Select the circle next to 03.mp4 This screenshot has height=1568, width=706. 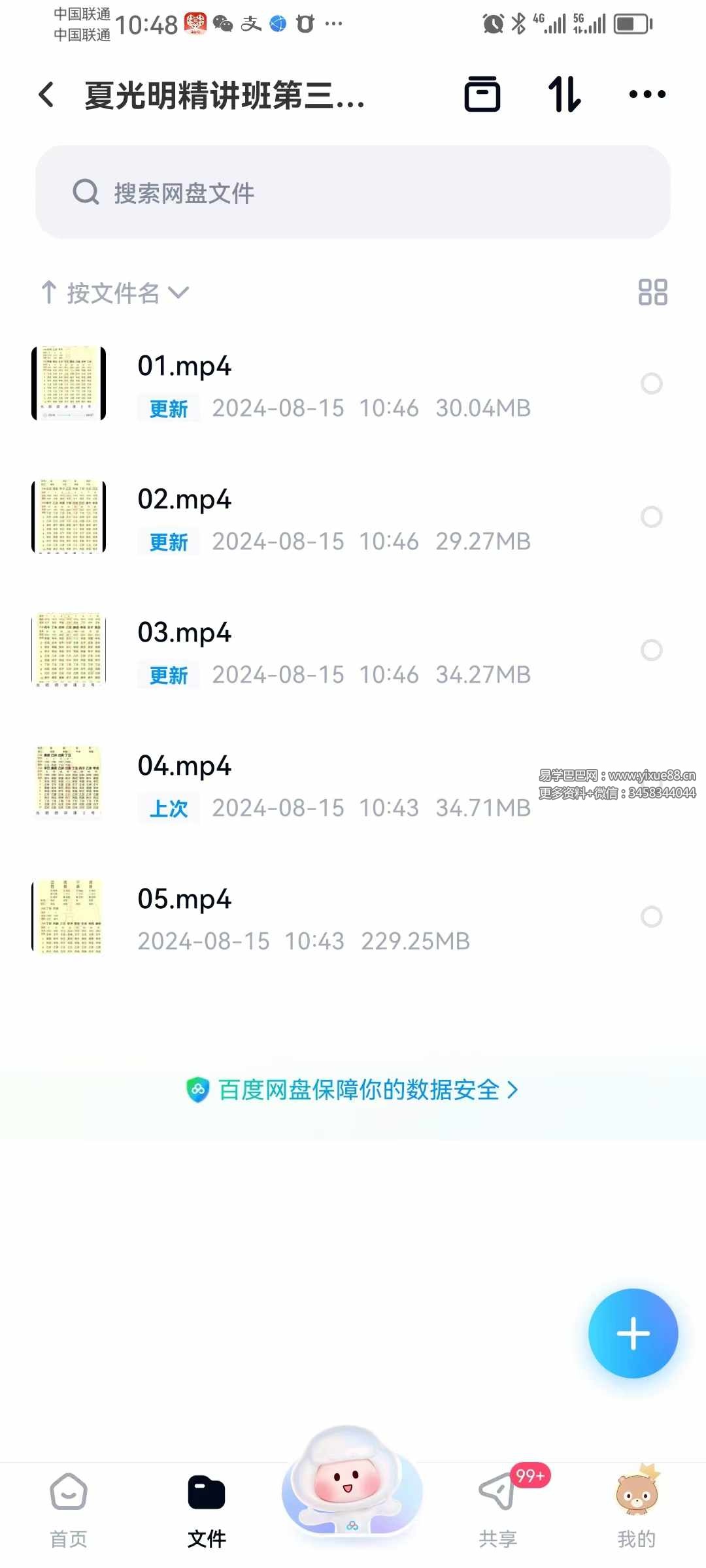[x=651, y=651]
